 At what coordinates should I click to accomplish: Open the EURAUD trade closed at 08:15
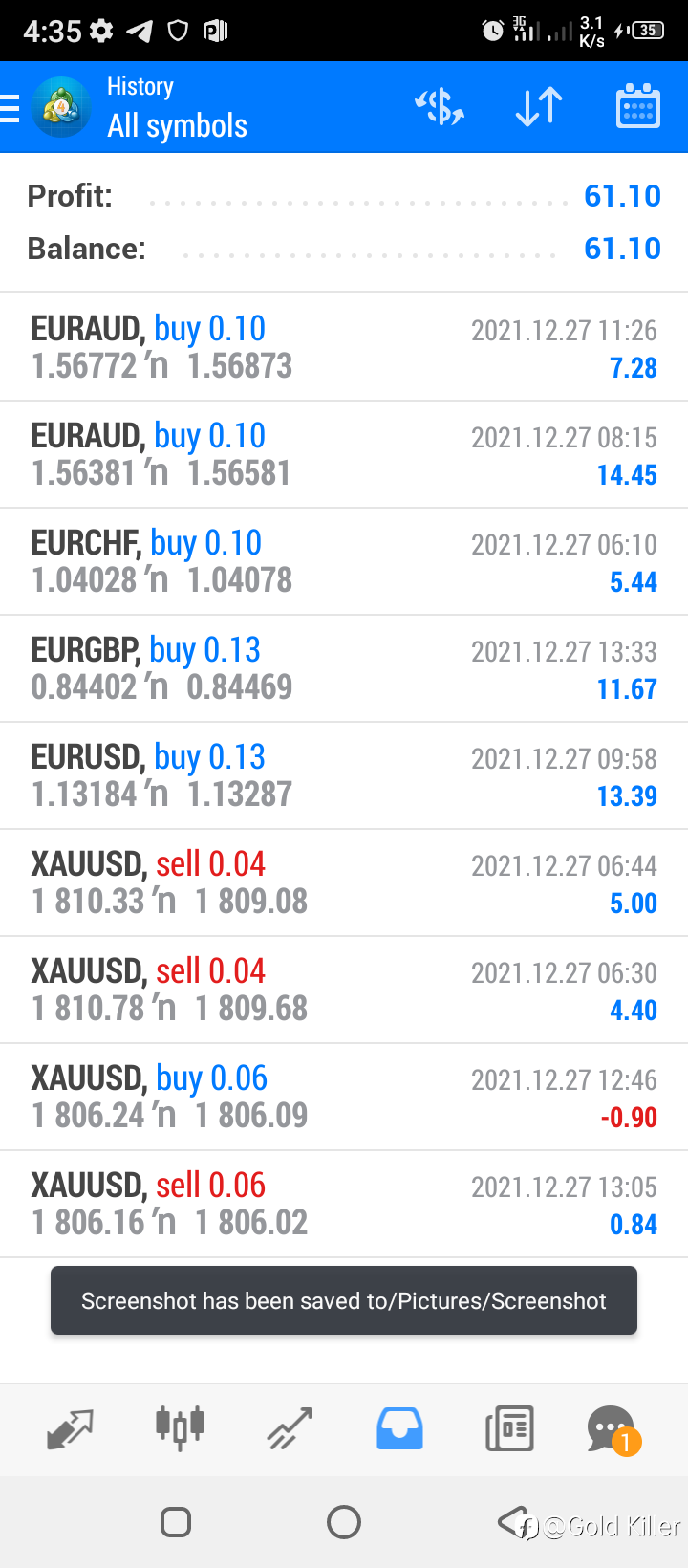pos(344,454)
